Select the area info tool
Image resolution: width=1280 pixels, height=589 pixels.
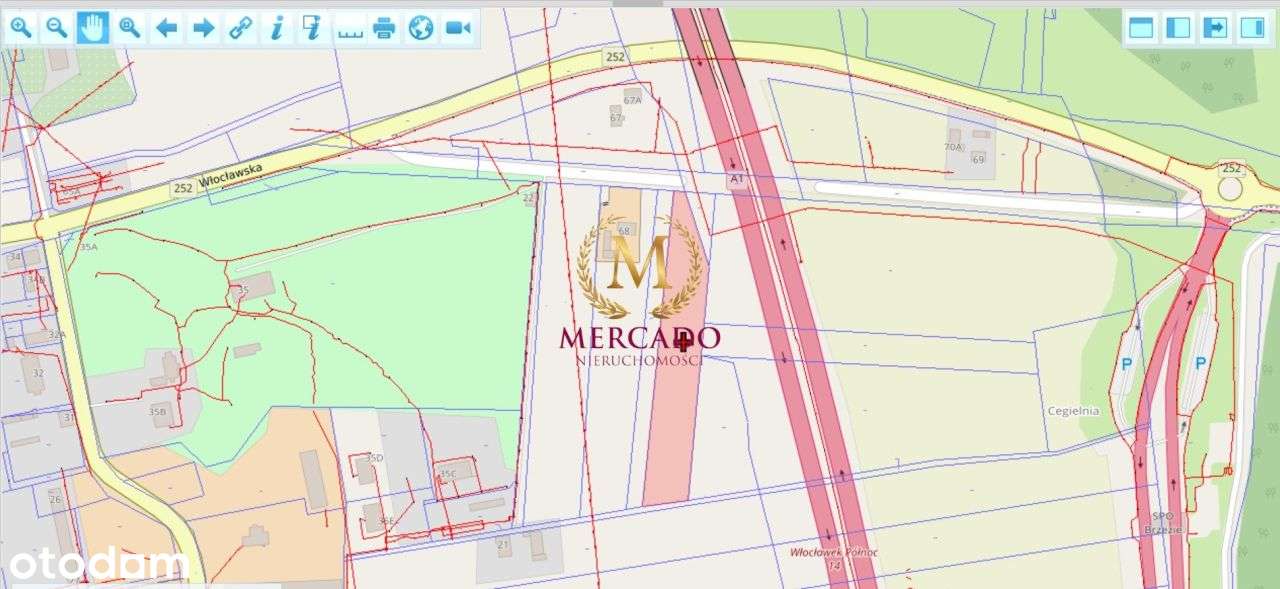coord(313,28)
